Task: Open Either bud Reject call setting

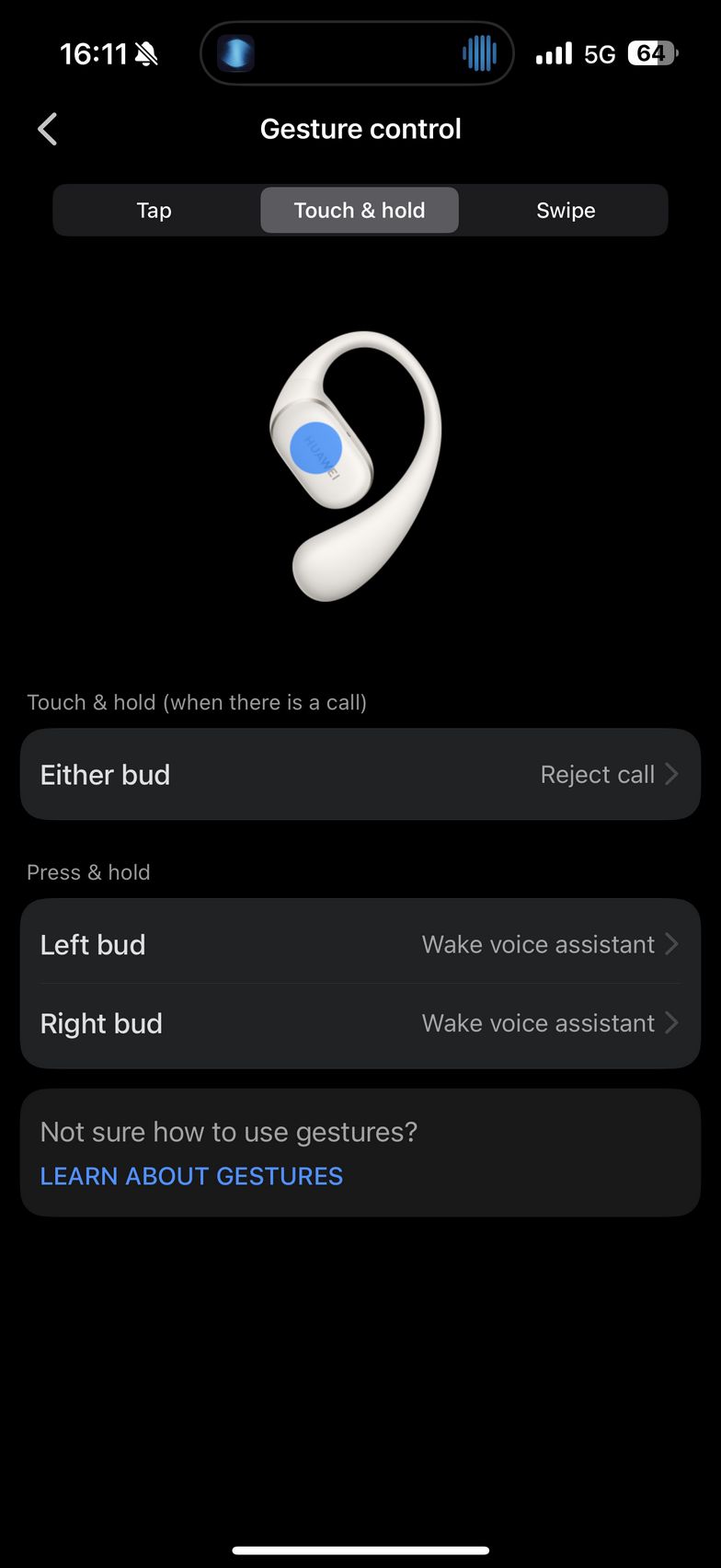Action: [360, 775]
